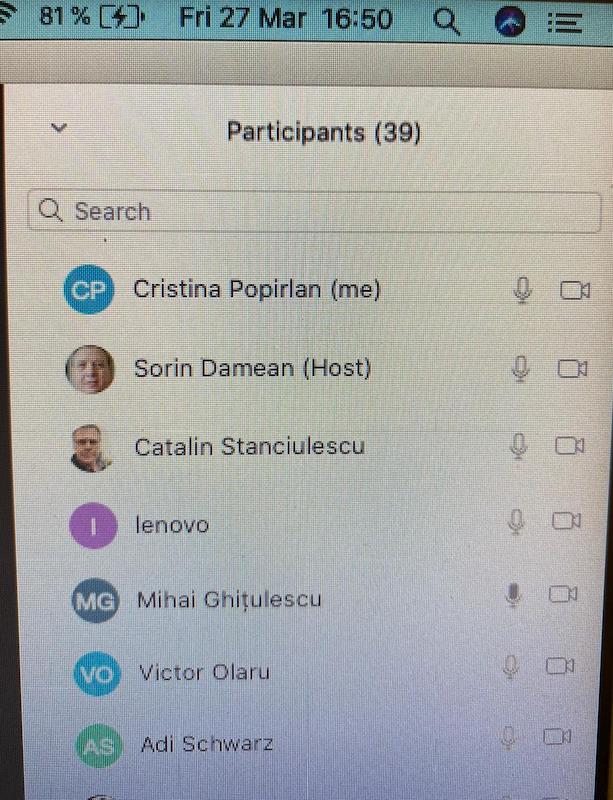This screenshot has width=613, height=800.
Task: Select host Sorin Damean's row
Action: pyautogui.click(x=252, y=368)
